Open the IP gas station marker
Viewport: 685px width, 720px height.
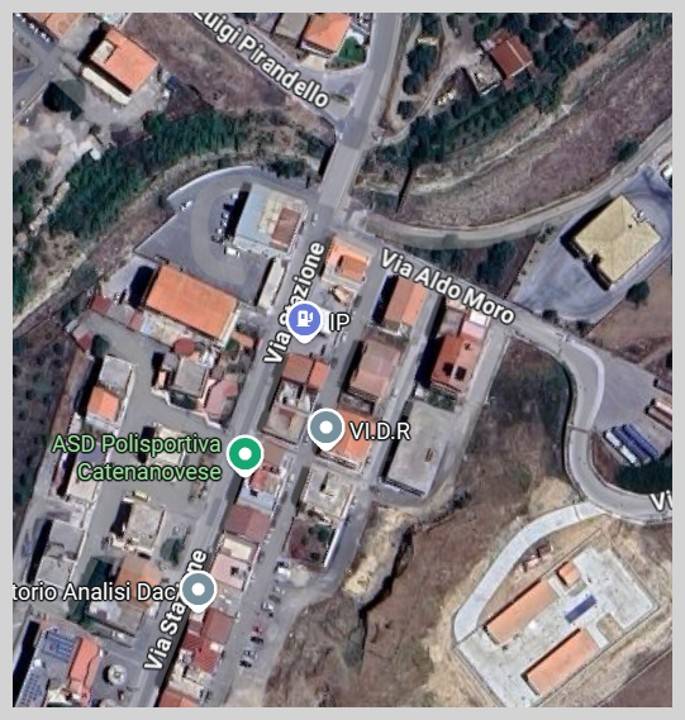304,321
